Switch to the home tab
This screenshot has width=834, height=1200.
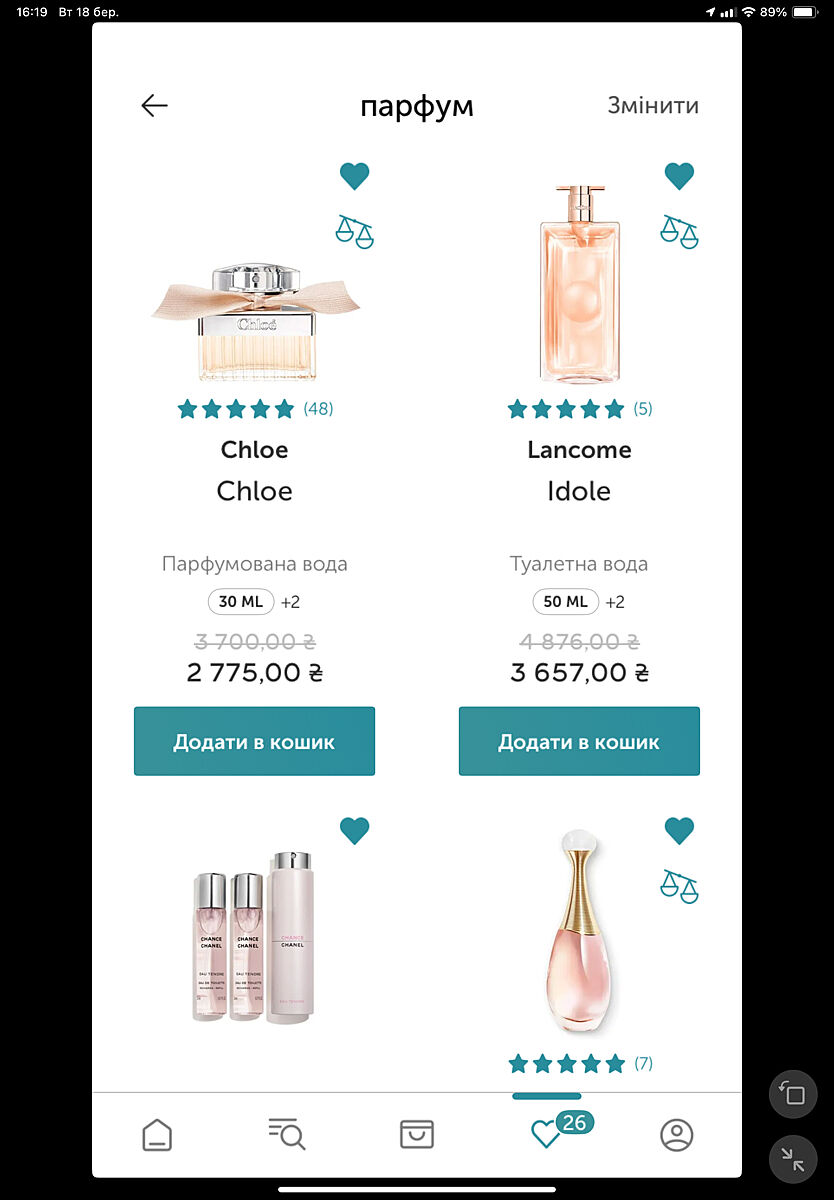[157, 1134]
